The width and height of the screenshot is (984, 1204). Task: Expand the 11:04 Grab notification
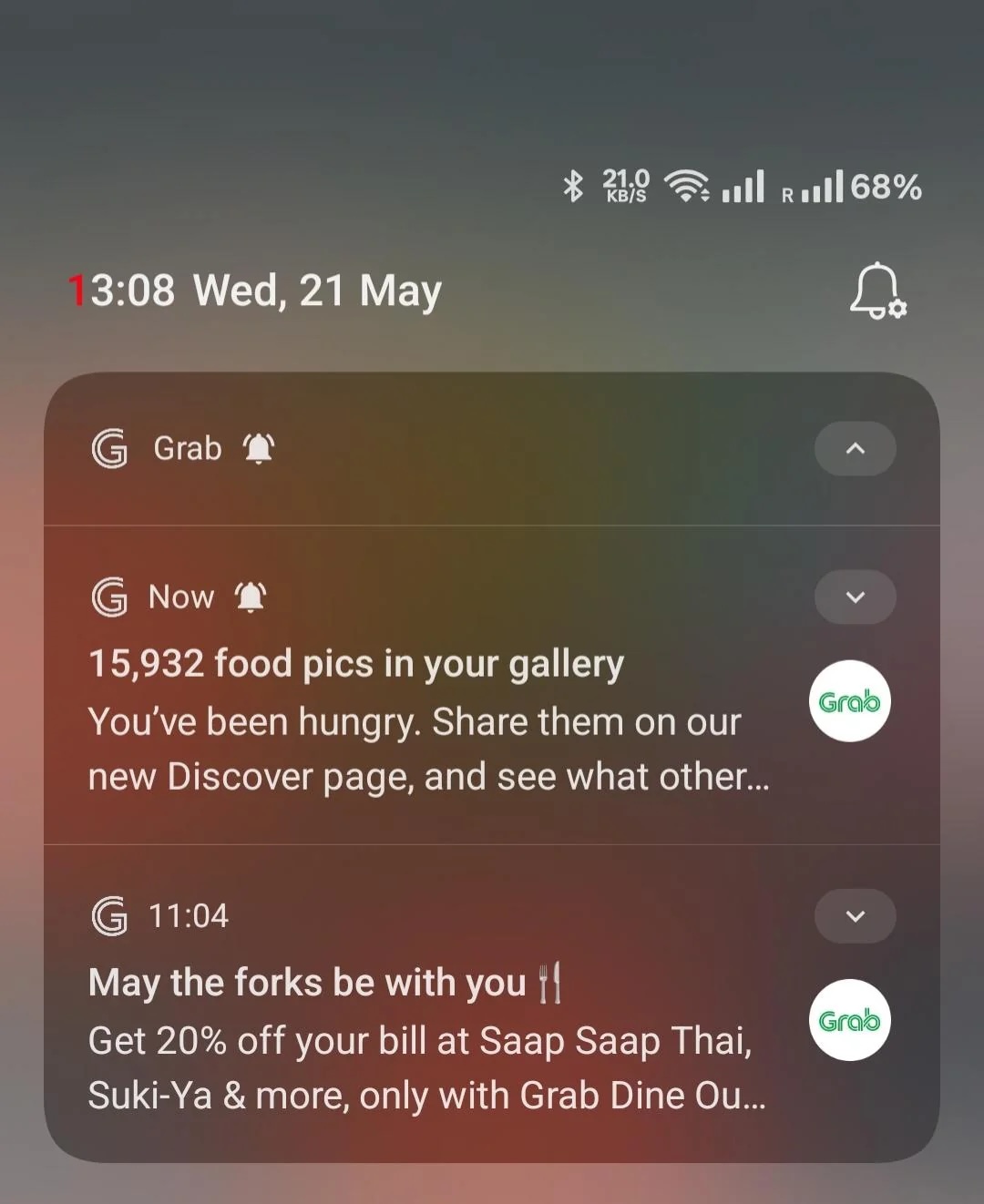pyautogui.click(x=855, y=916)
